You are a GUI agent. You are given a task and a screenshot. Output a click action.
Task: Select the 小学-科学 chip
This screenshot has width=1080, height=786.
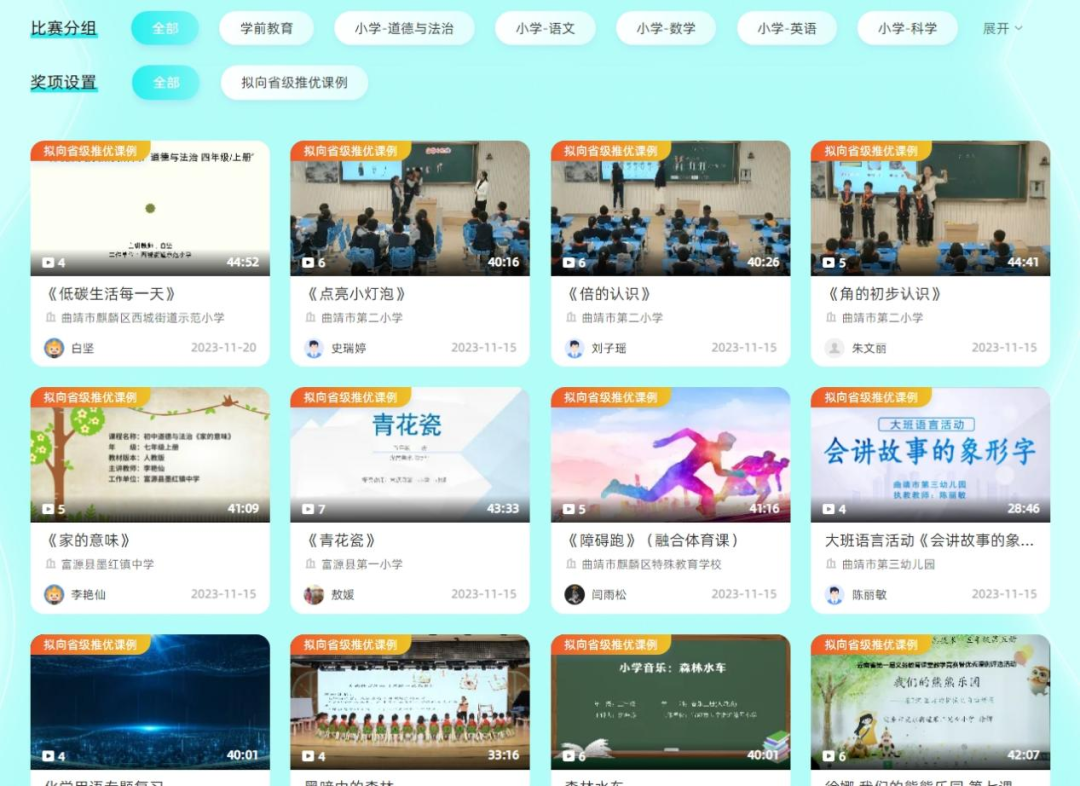(x=907, y=28)
